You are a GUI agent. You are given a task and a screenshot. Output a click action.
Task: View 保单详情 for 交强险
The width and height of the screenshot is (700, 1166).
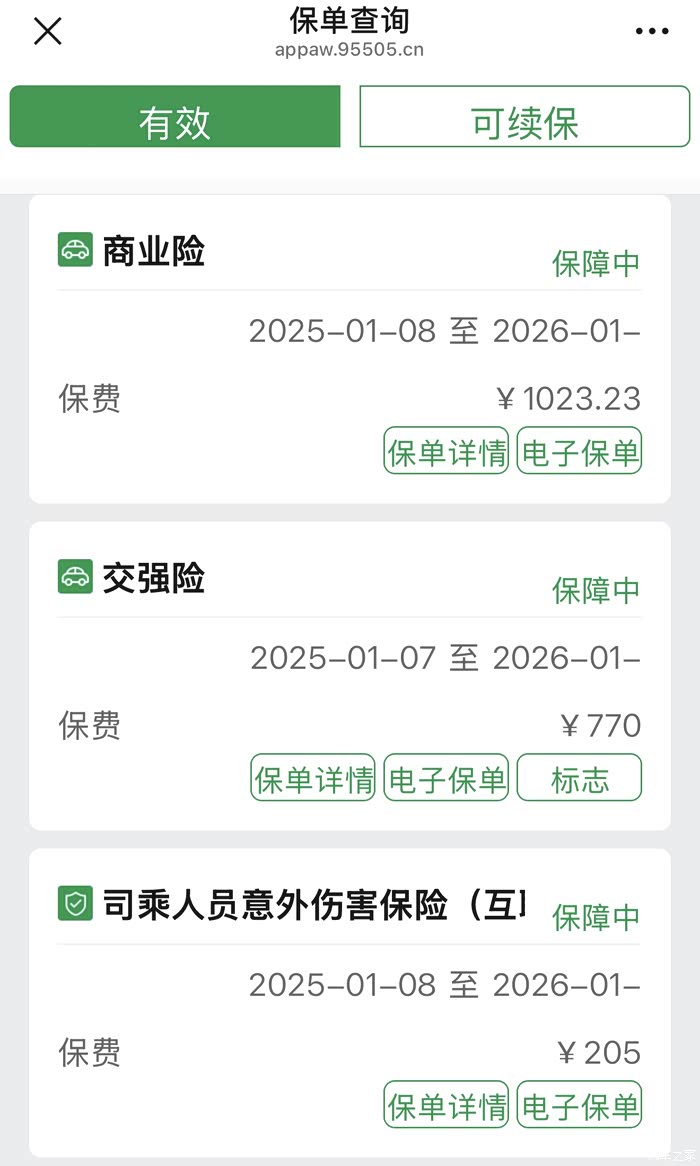313,778
